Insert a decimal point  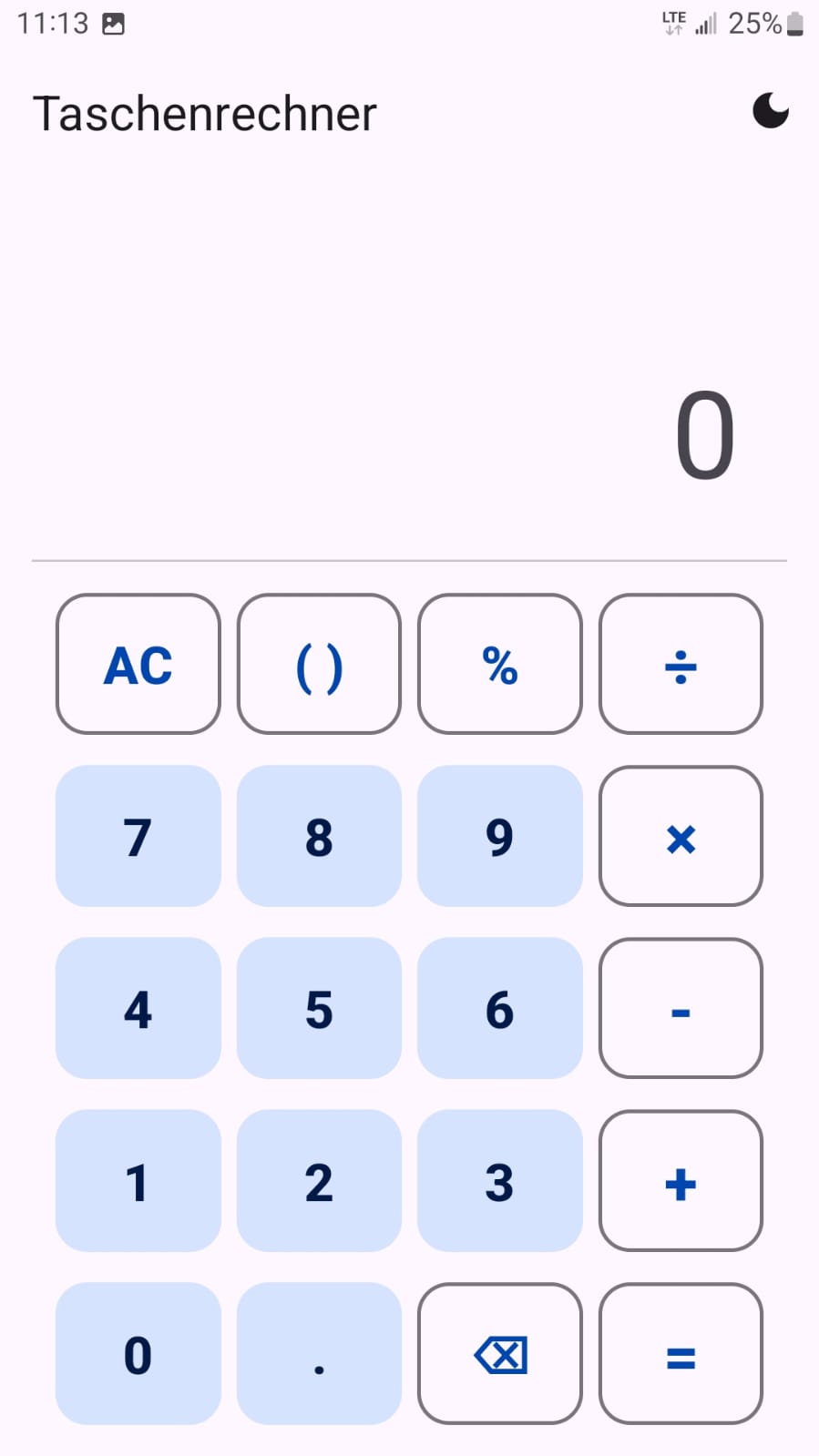[x=319, y=1354]
